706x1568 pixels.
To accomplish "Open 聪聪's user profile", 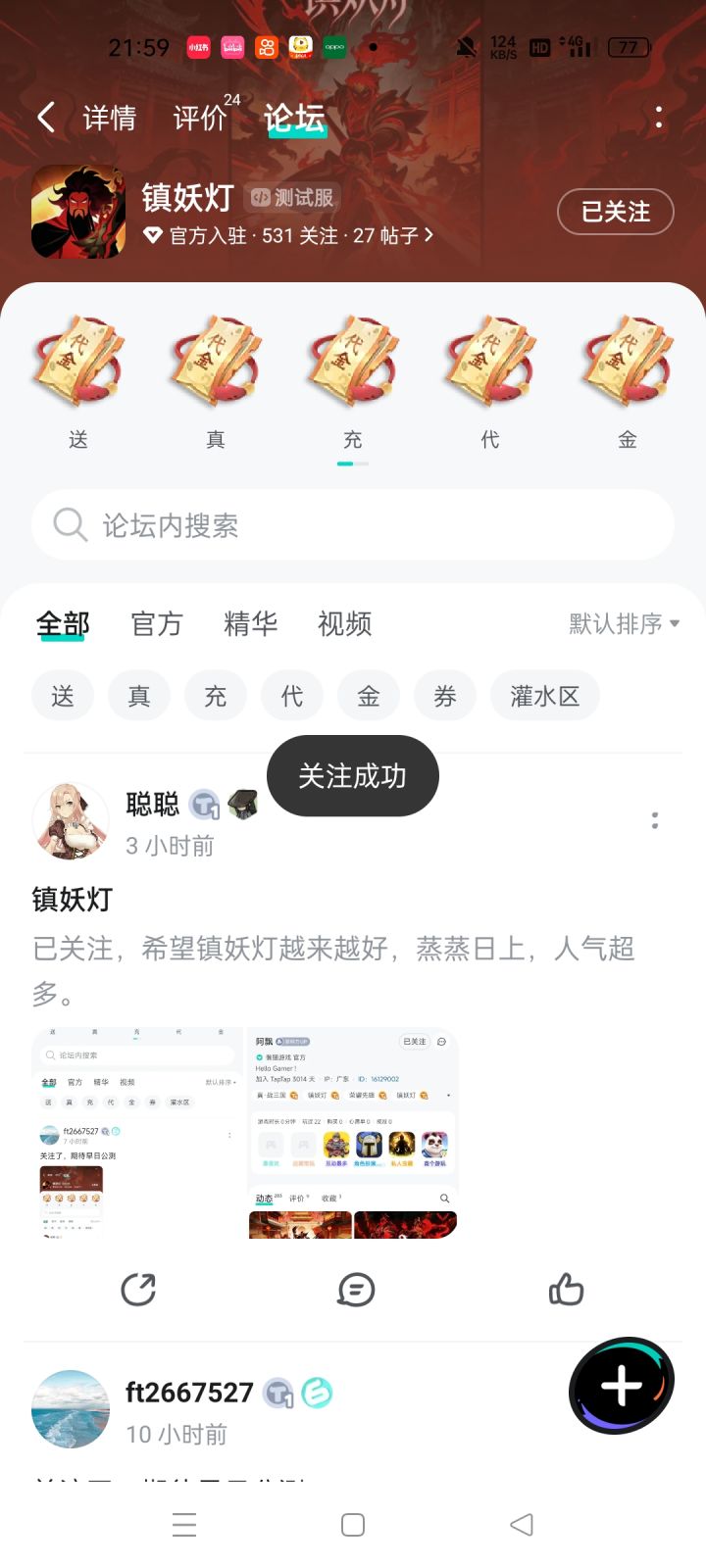I will tap(71, 821).
